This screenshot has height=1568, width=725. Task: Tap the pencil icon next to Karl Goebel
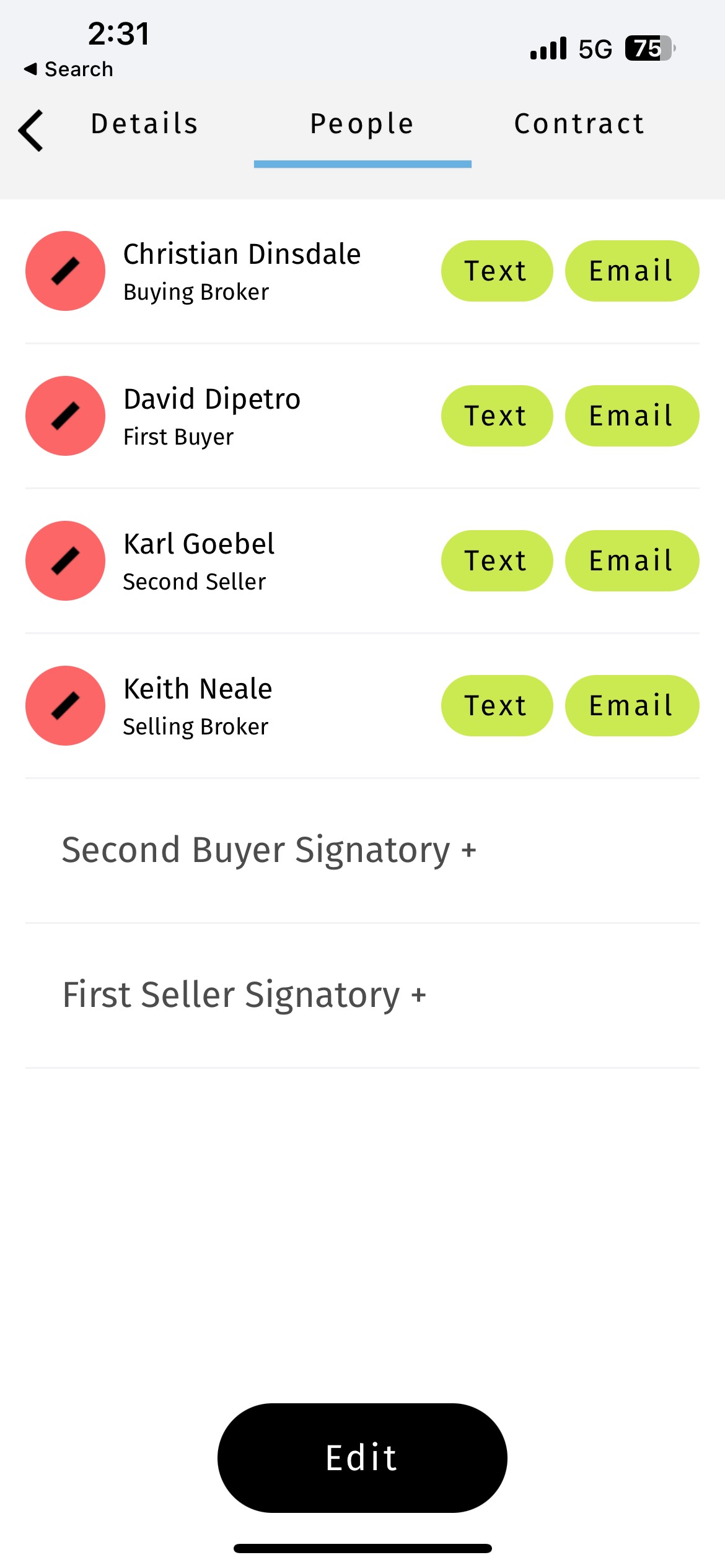point(65,560)
